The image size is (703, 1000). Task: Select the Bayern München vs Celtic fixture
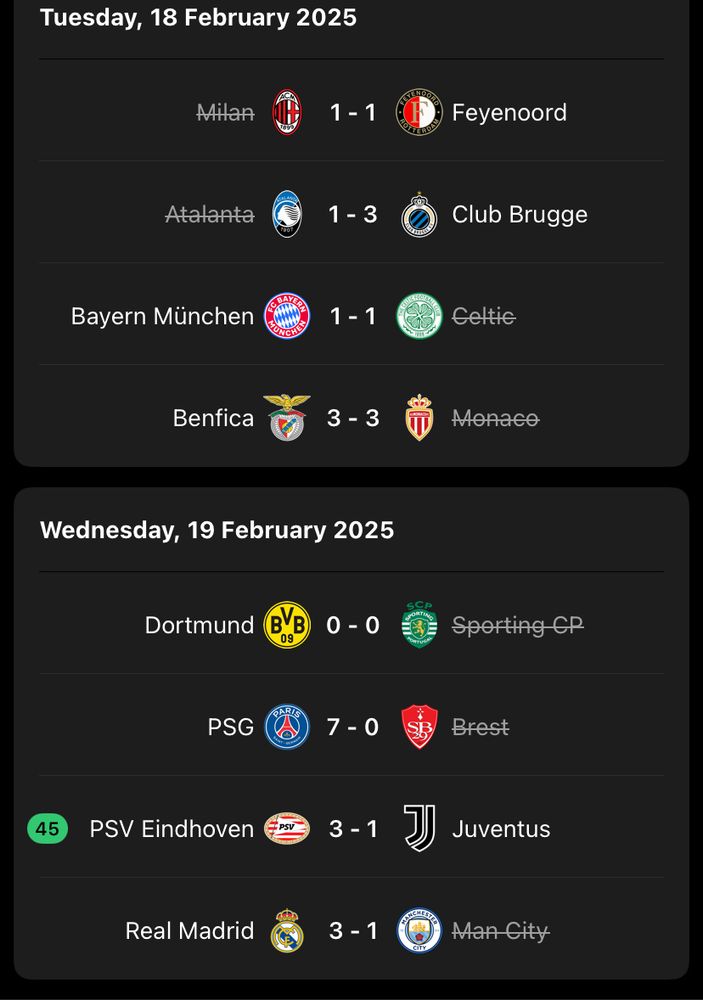[353, 316]
